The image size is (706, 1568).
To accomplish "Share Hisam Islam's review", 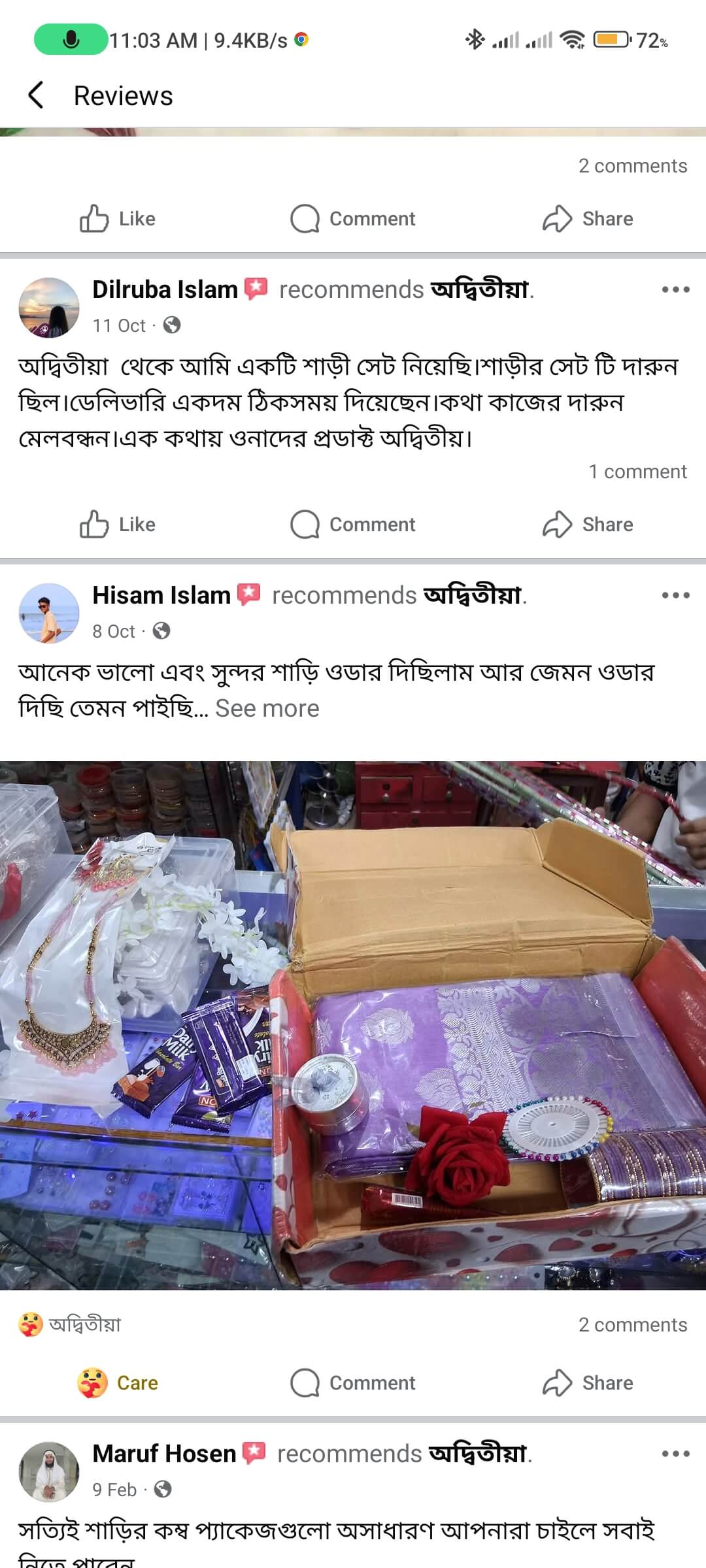I will coord(588,1383).
